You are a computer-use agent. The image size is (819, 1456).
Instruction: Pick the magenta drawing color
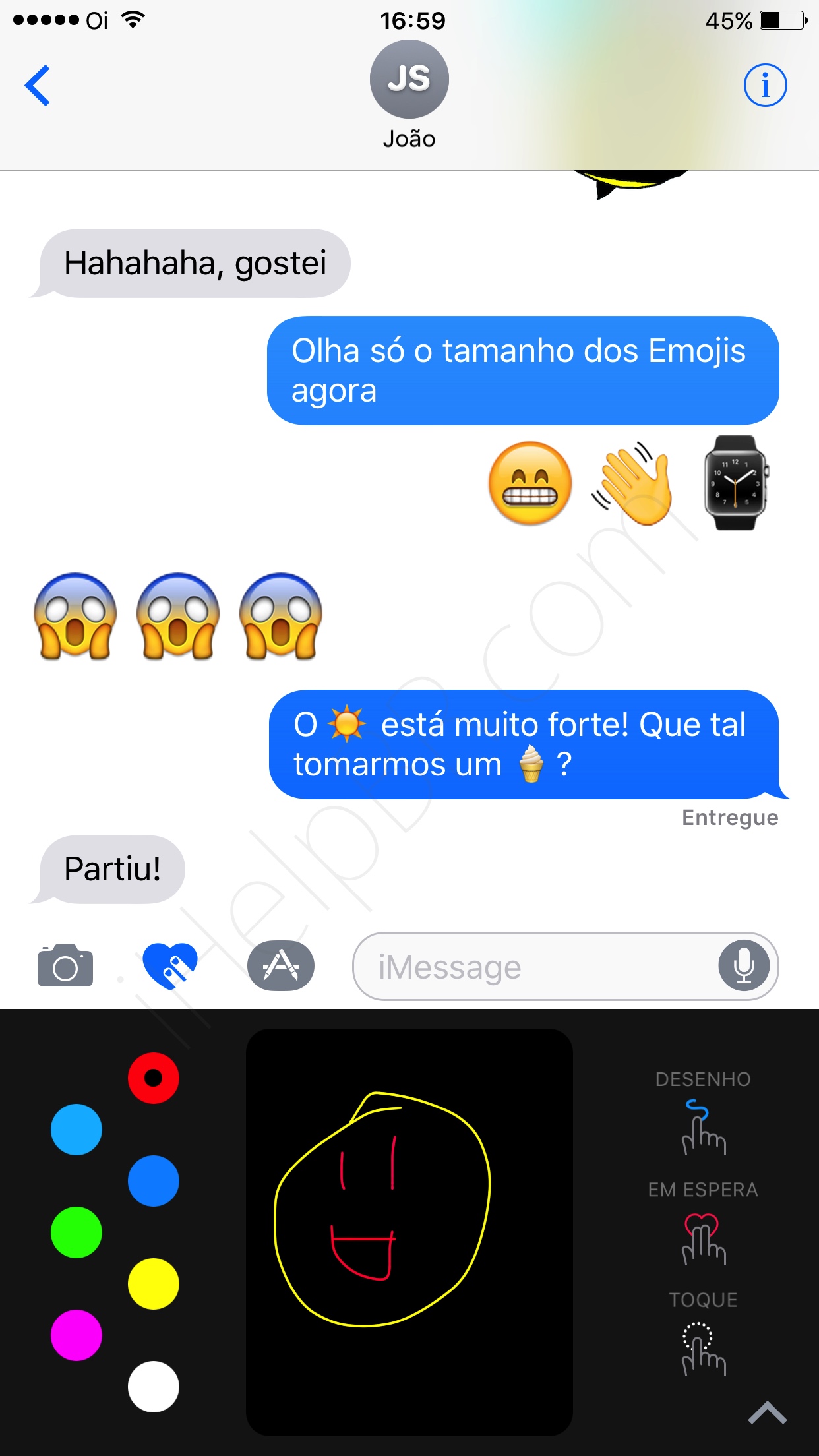[76, 1335]
